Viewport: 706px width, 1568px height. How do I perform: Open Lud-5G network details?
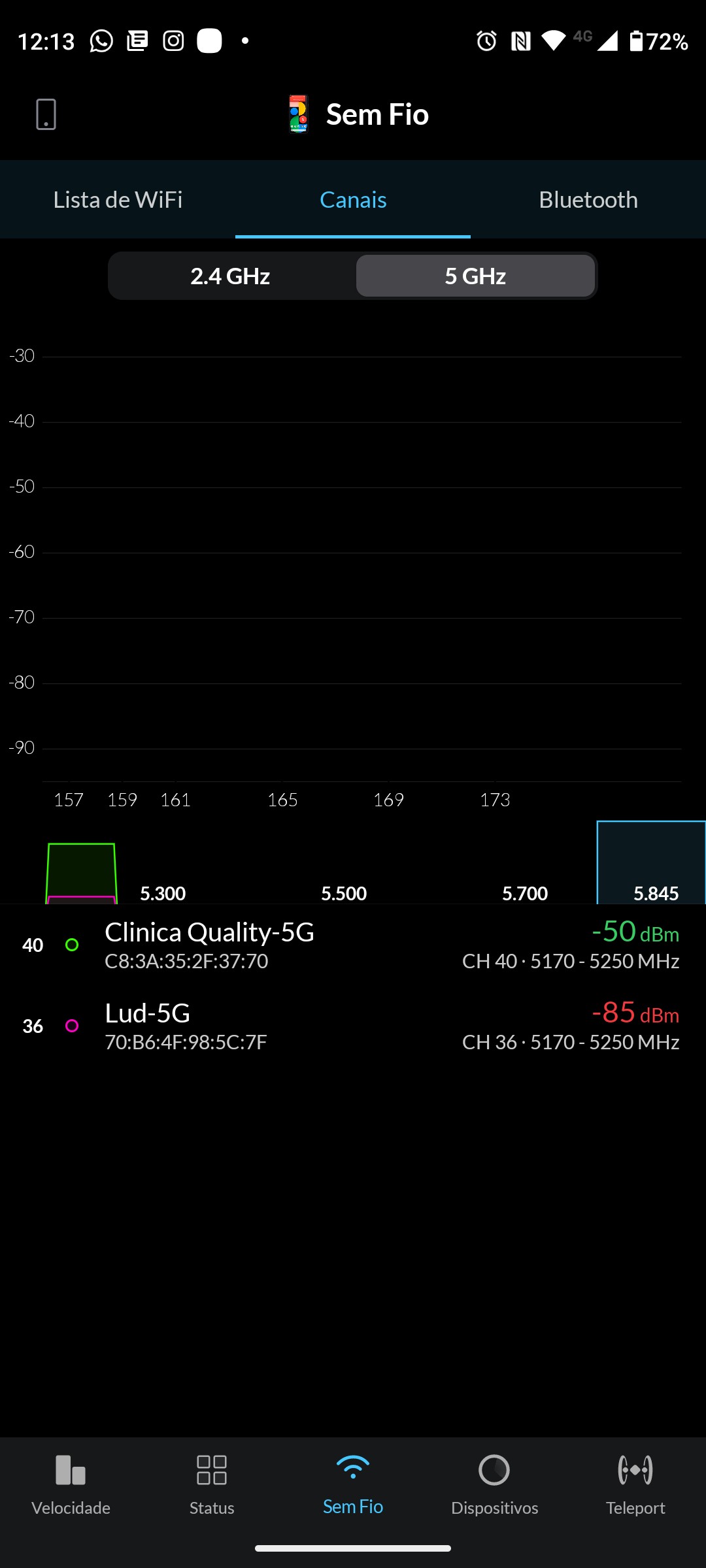click(353, 1026)
